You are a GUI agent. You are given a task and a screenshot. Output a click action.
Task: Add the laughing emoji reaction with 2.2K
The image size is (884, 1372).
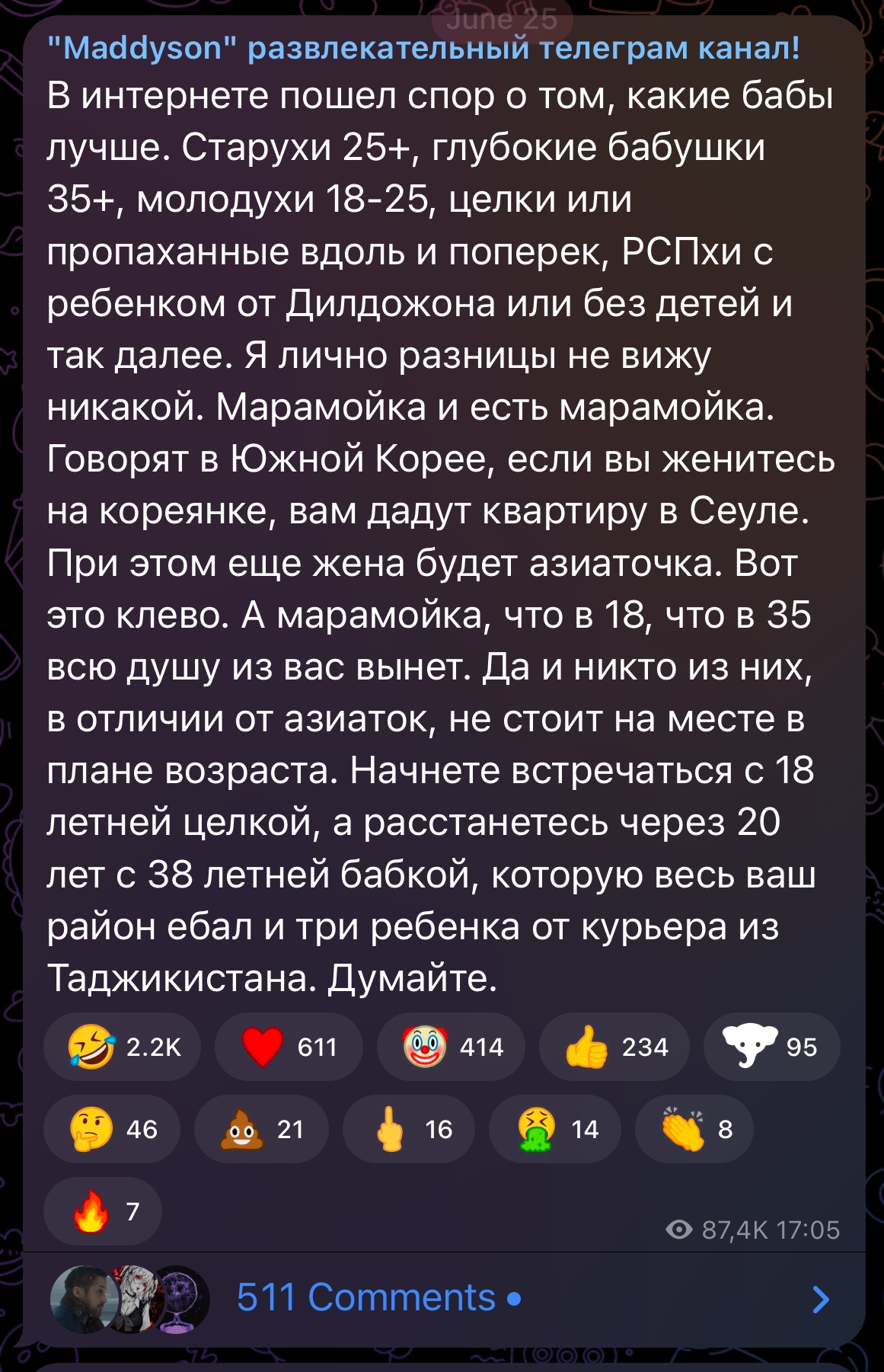[123, 1046]
